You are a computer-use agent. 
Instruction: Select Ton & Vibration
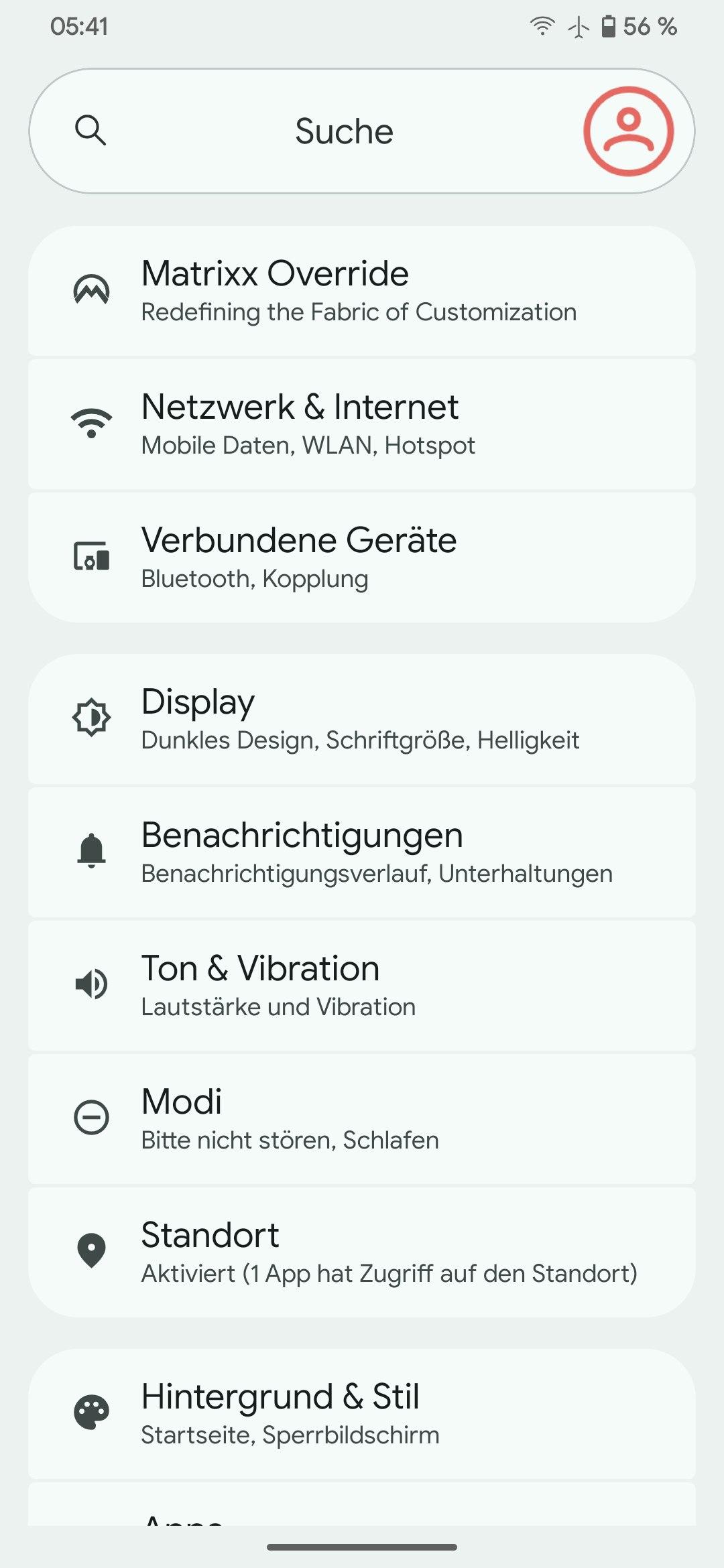click(x=362, y=986)
